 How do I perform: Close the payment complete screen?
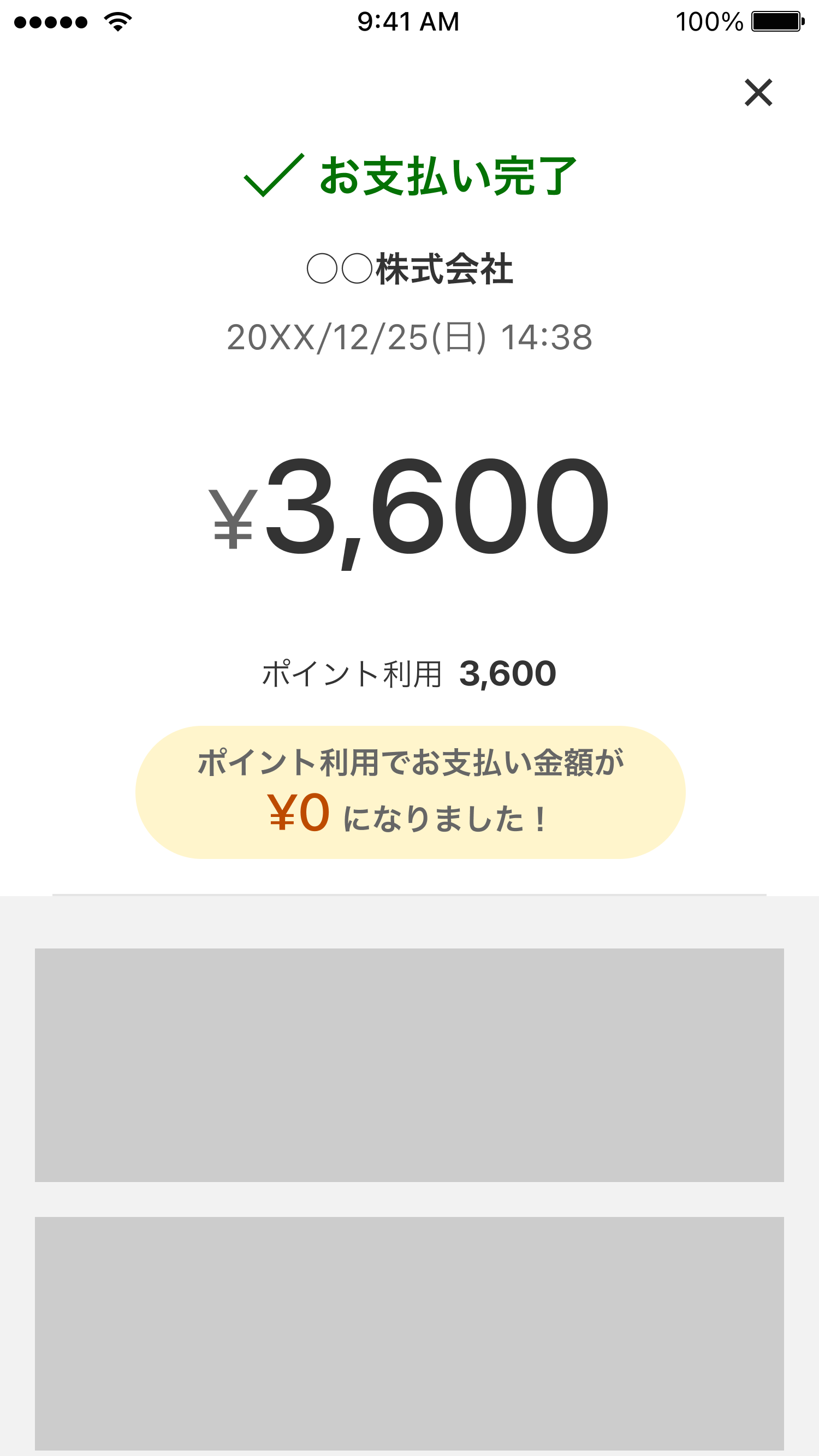(x=758, y=93)
